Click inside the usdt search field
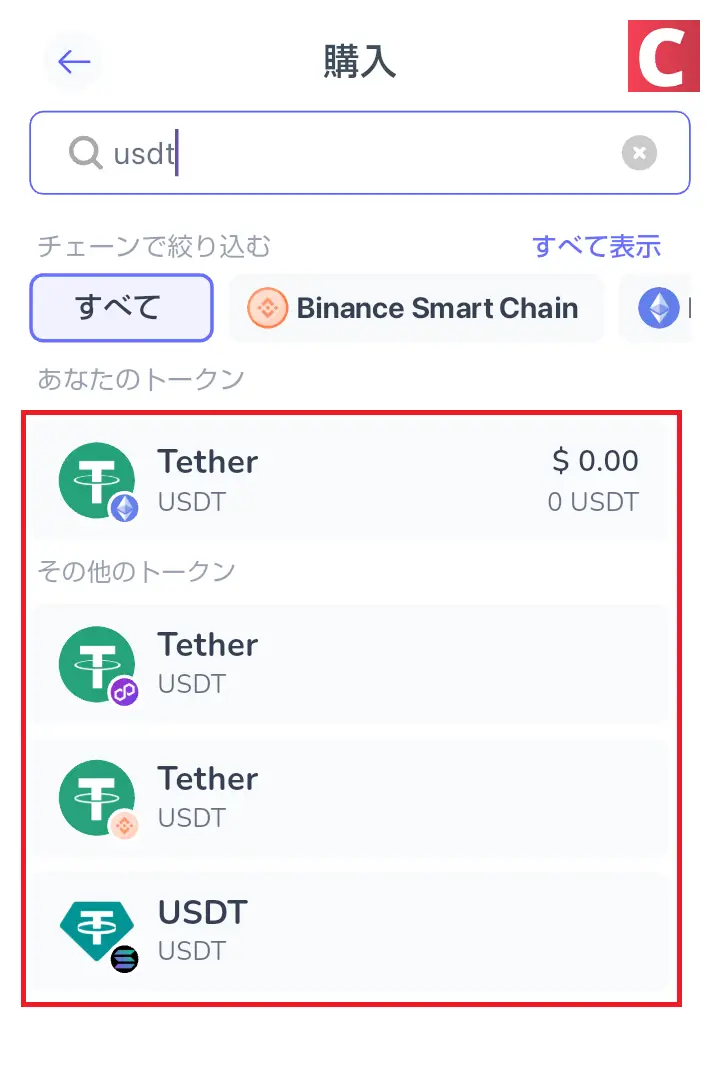The width and height of the screenshot is (720, 1071). tap(300, 153)
